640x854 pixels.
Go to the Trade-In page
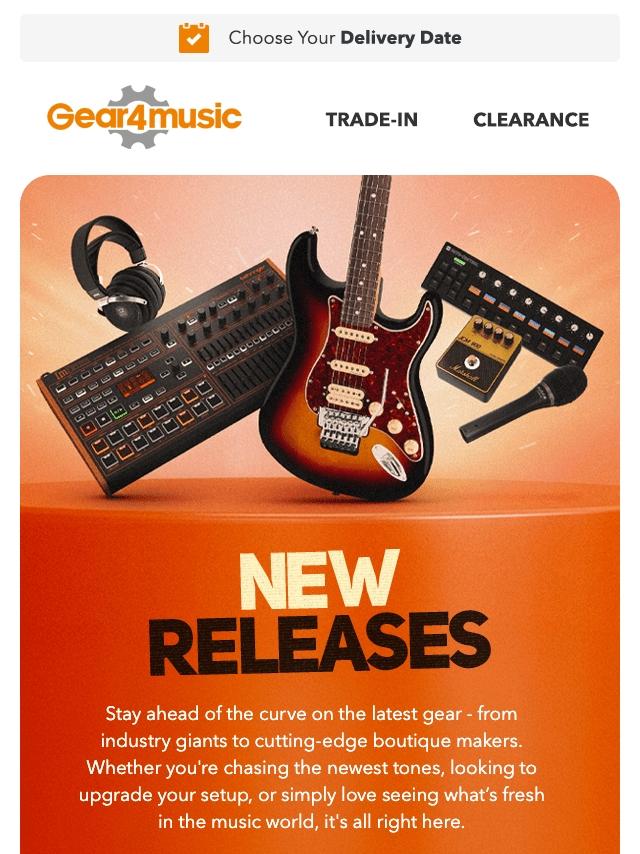371,119
